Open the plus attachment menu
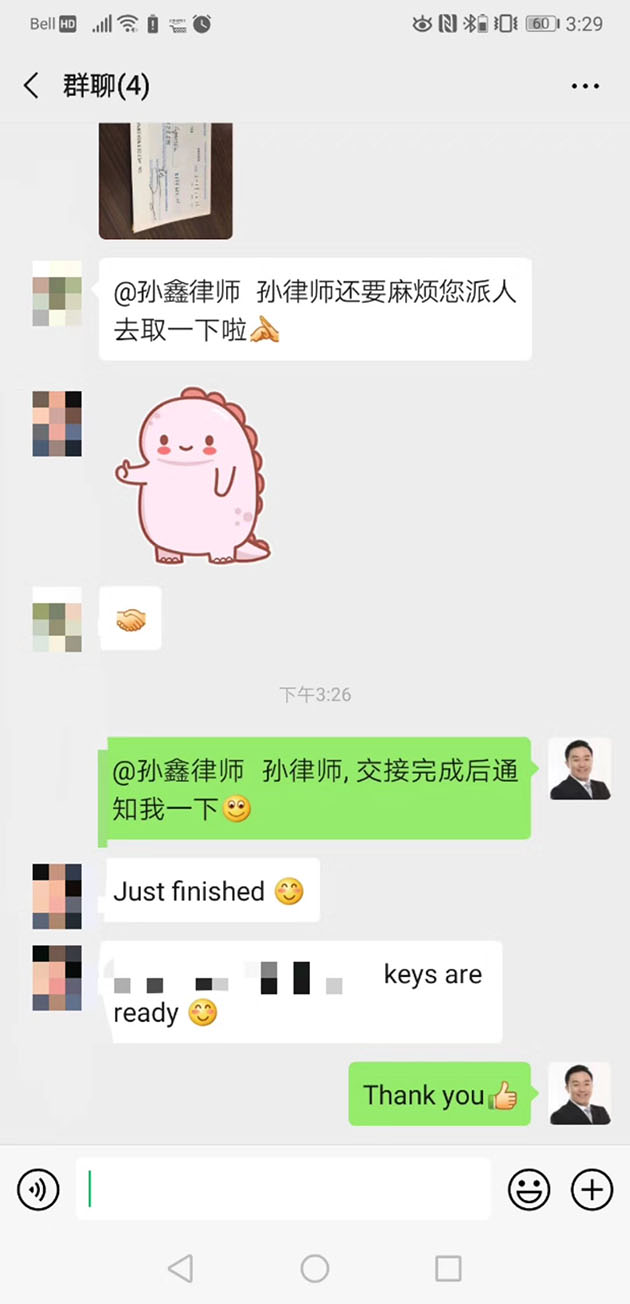Screen dimensions: 630x1304 (x=592, y=1189)
